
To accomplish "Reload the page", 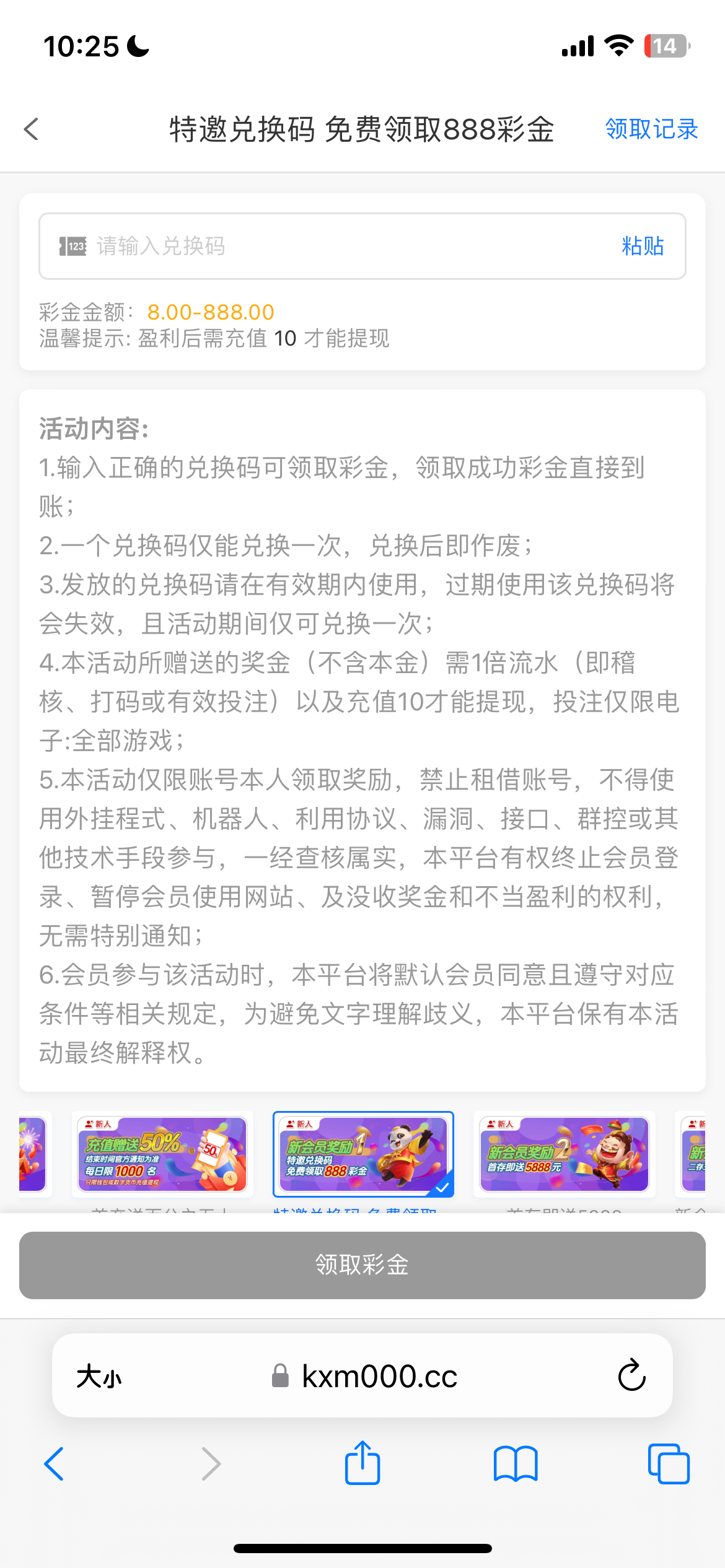I will point(631,1376).
